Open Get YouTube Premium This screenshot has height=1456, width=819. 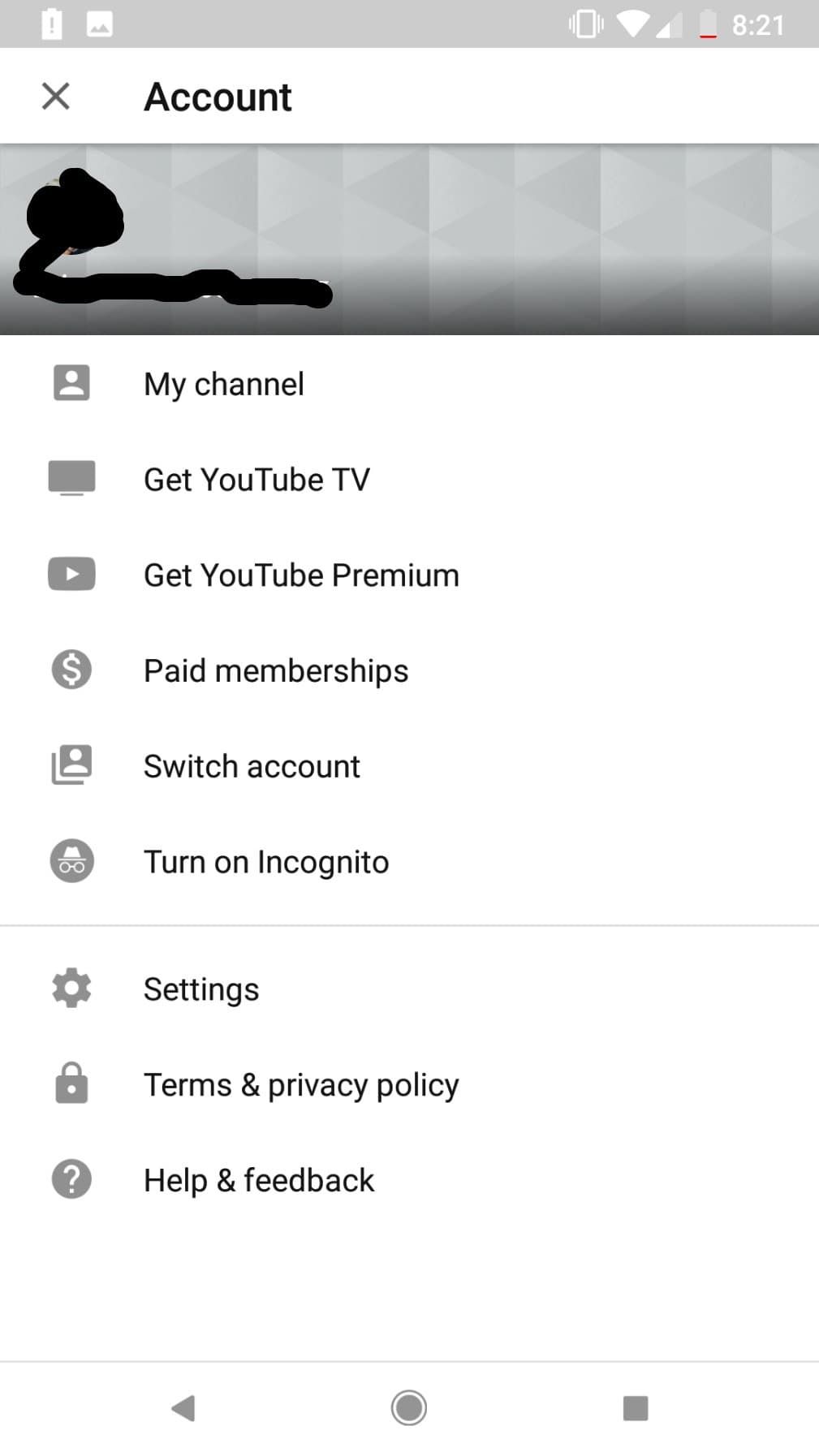(x=300, y=574)
